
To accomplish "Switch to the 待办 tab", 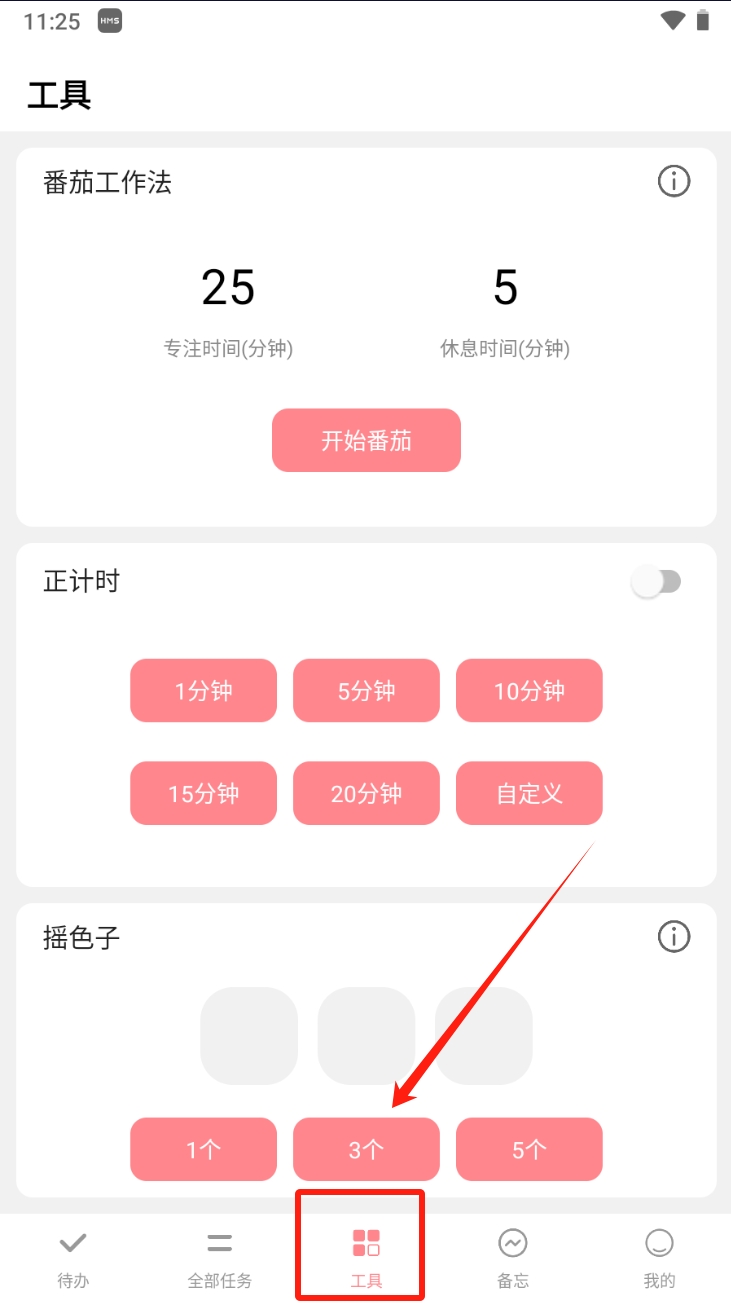I will pos(73,1257).
